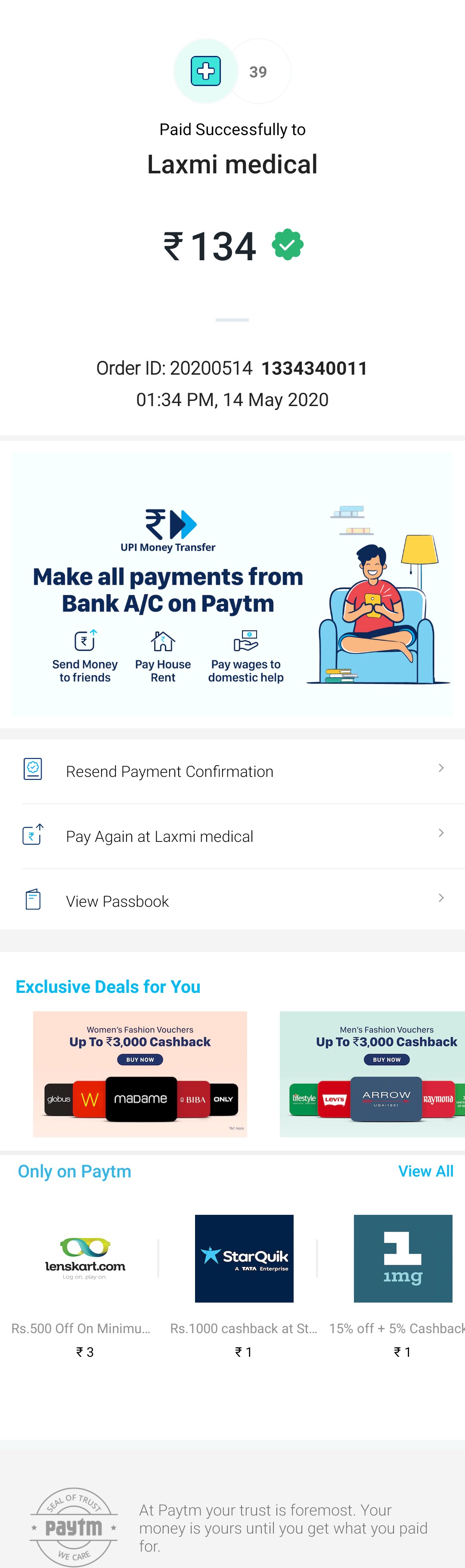Open the UPI Money Transfer banner
This screenshot has height=1568, width=465.
(x=232, y=584)
